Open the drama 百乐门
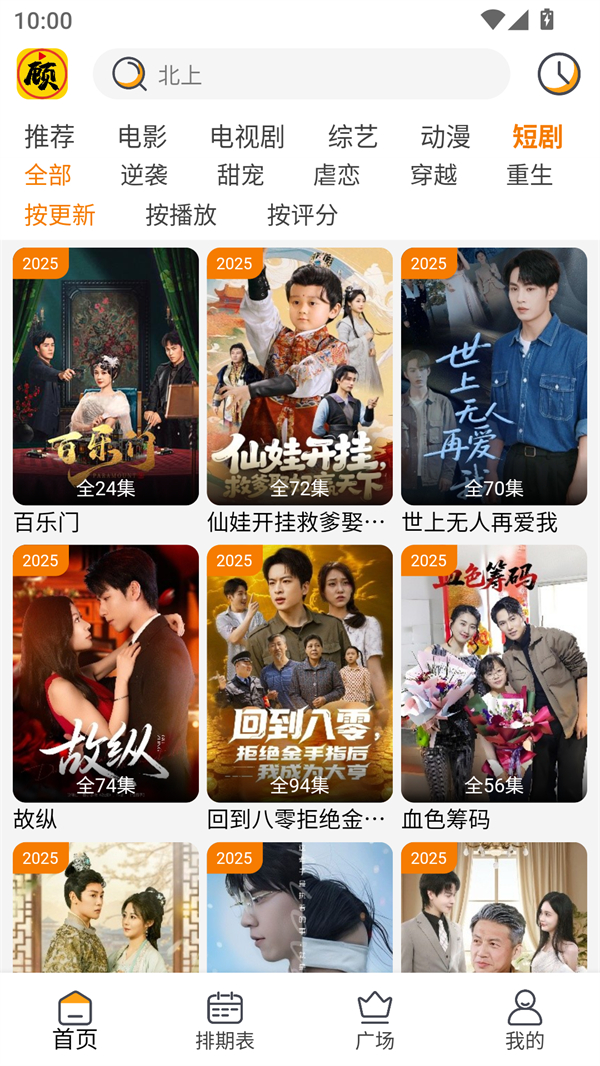 (x=106, y=377)
